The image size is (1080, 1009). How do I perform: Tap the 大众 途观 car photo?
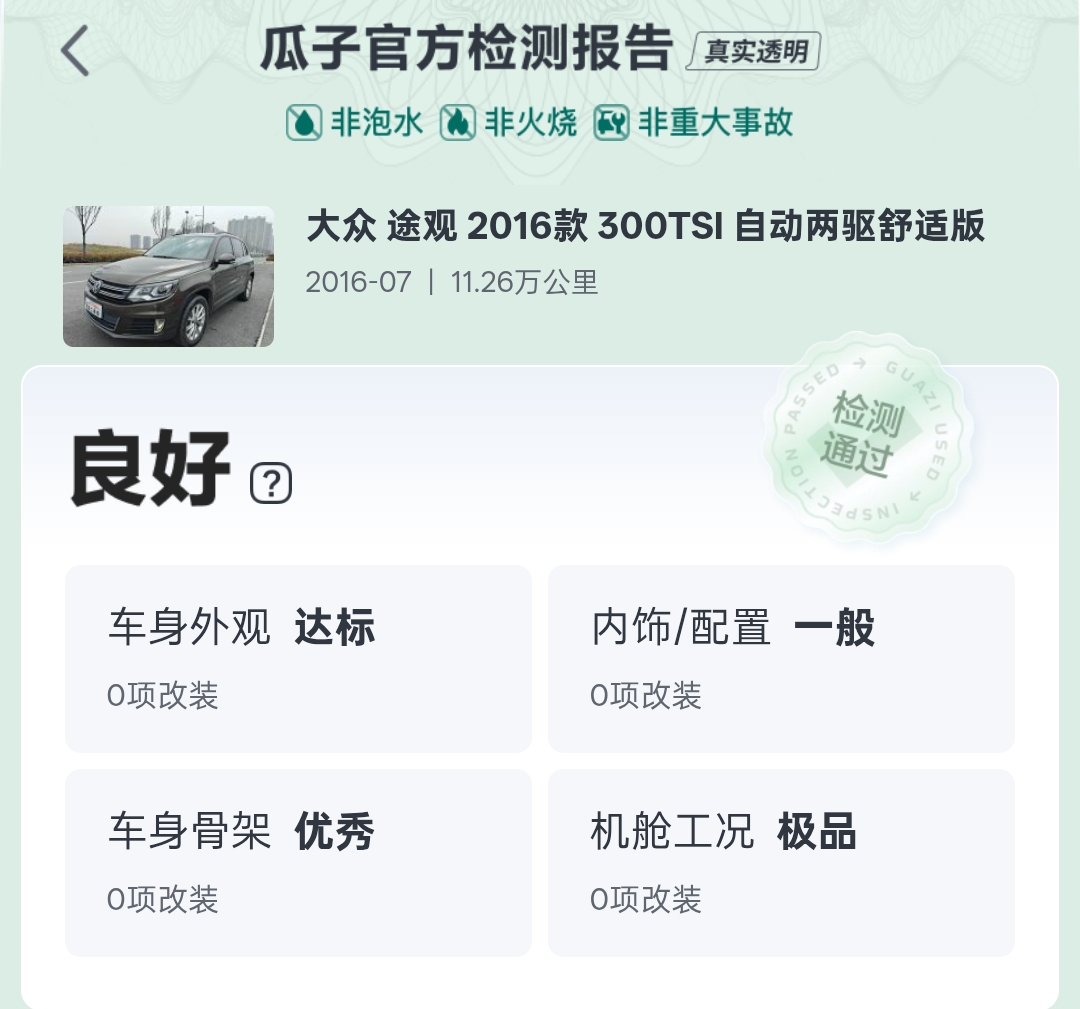click(x=168, y=277)
